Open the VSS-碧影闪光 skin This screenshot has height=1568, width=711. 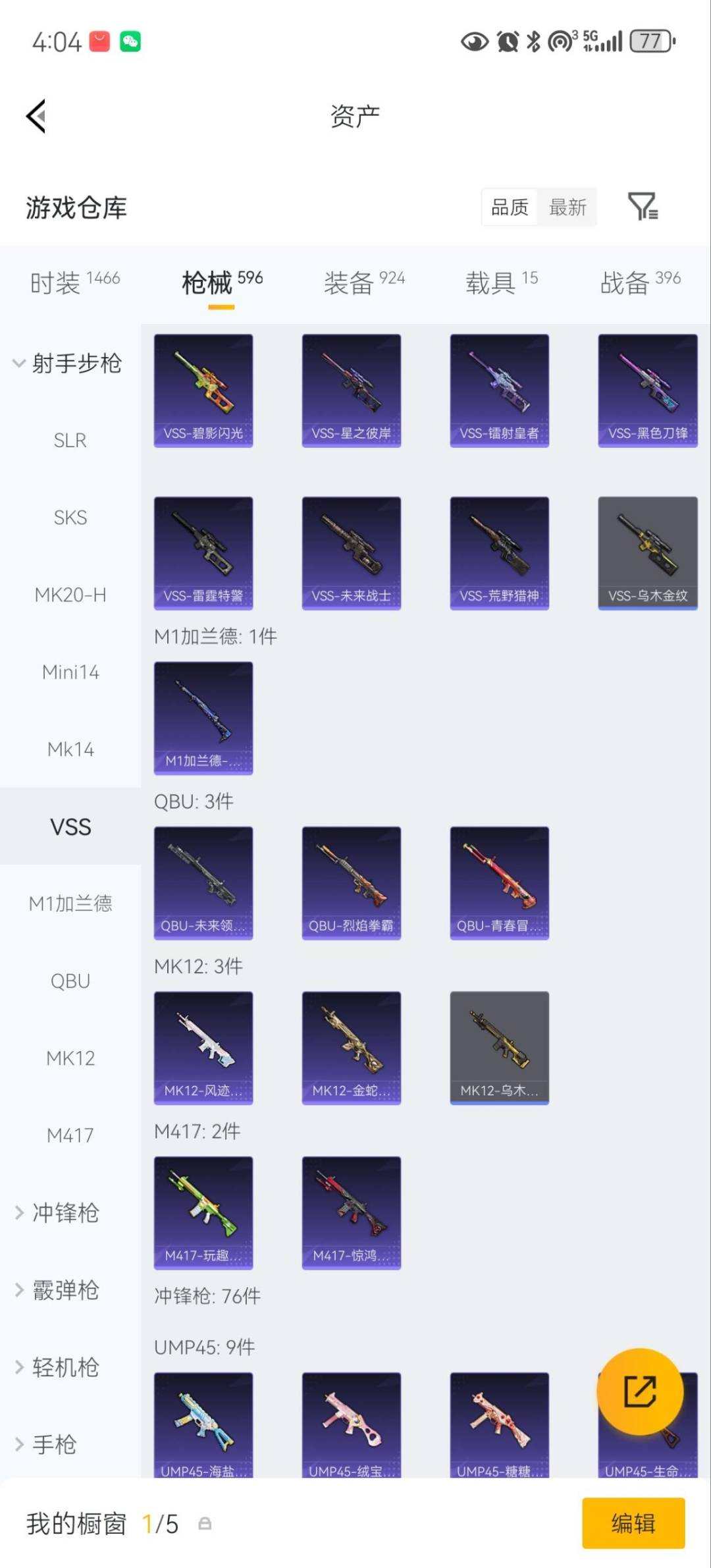pos(203,391)
